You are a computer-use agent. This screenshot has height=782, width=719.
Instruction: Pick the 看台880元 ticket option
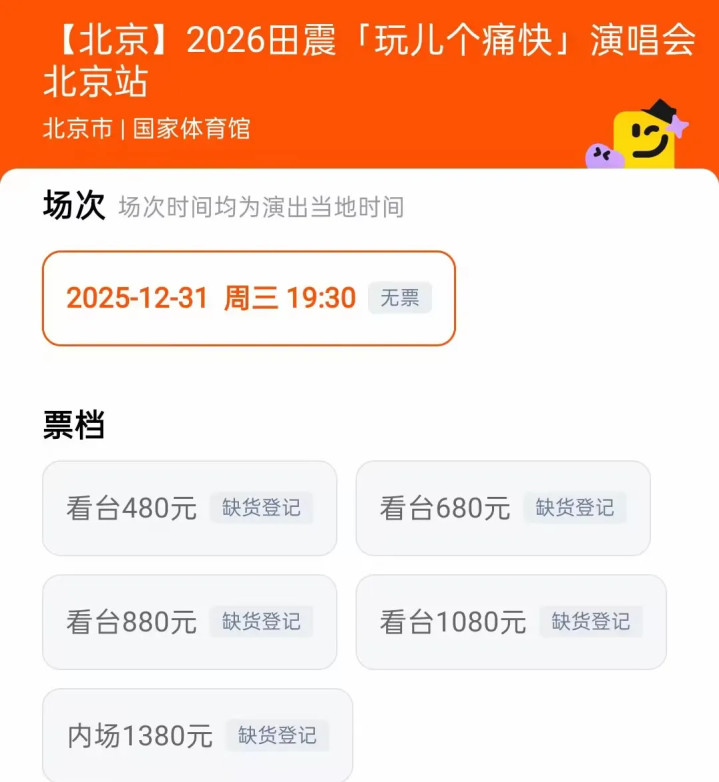pos(189,622)
